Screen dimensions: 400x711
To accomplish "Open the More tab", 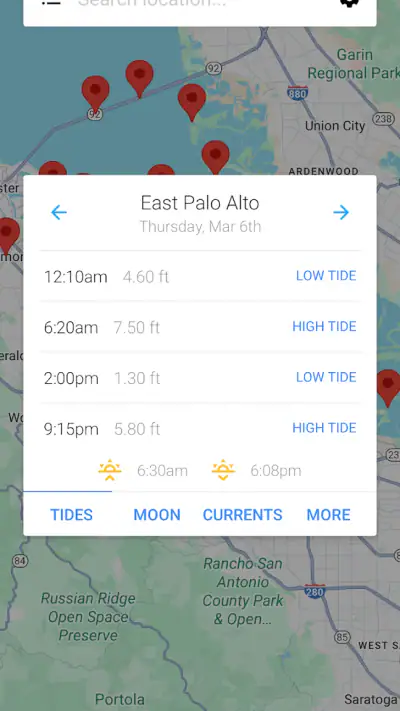I will tap(328, 515).
